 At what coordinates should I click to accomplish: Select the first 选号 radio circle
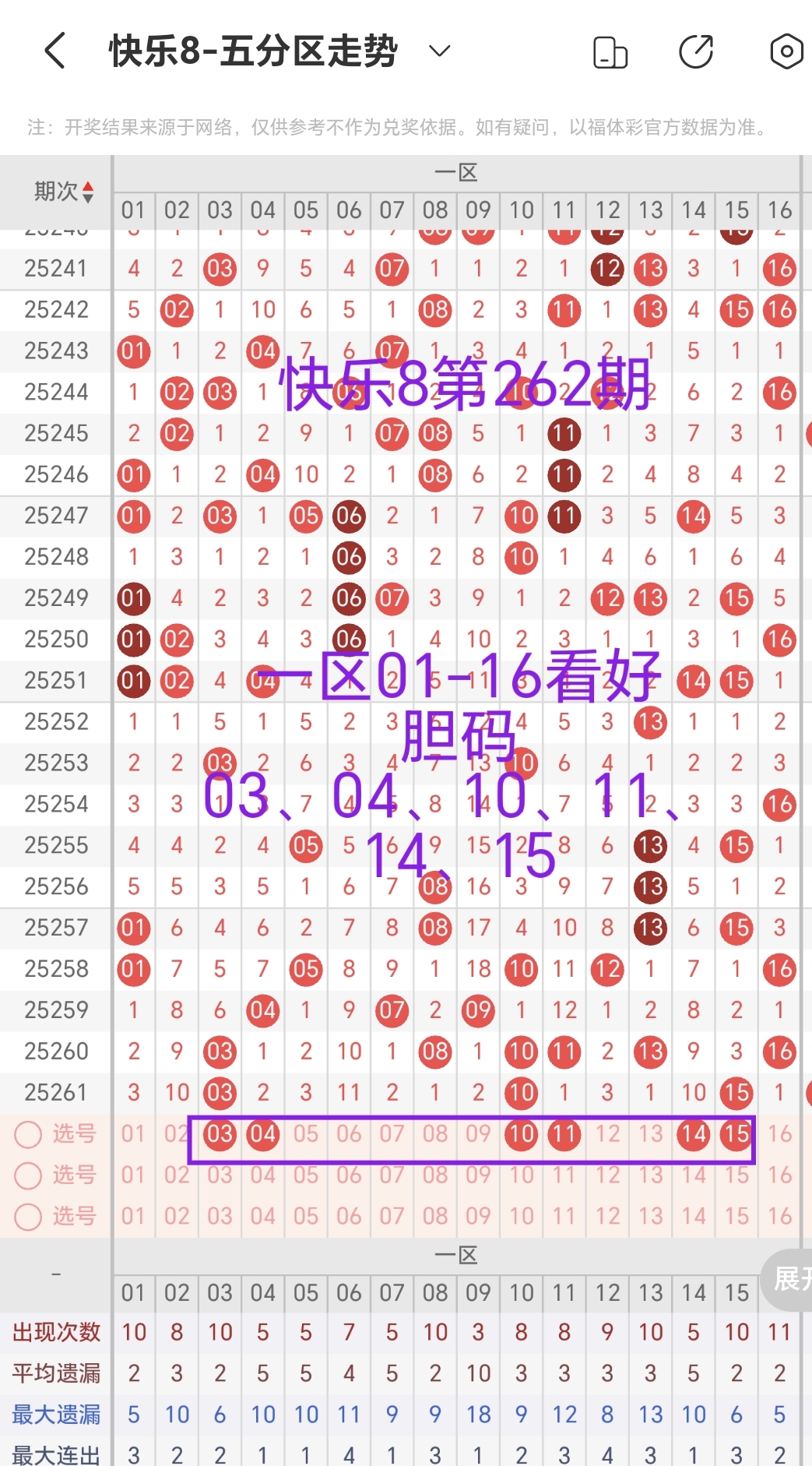point(28,1135)
